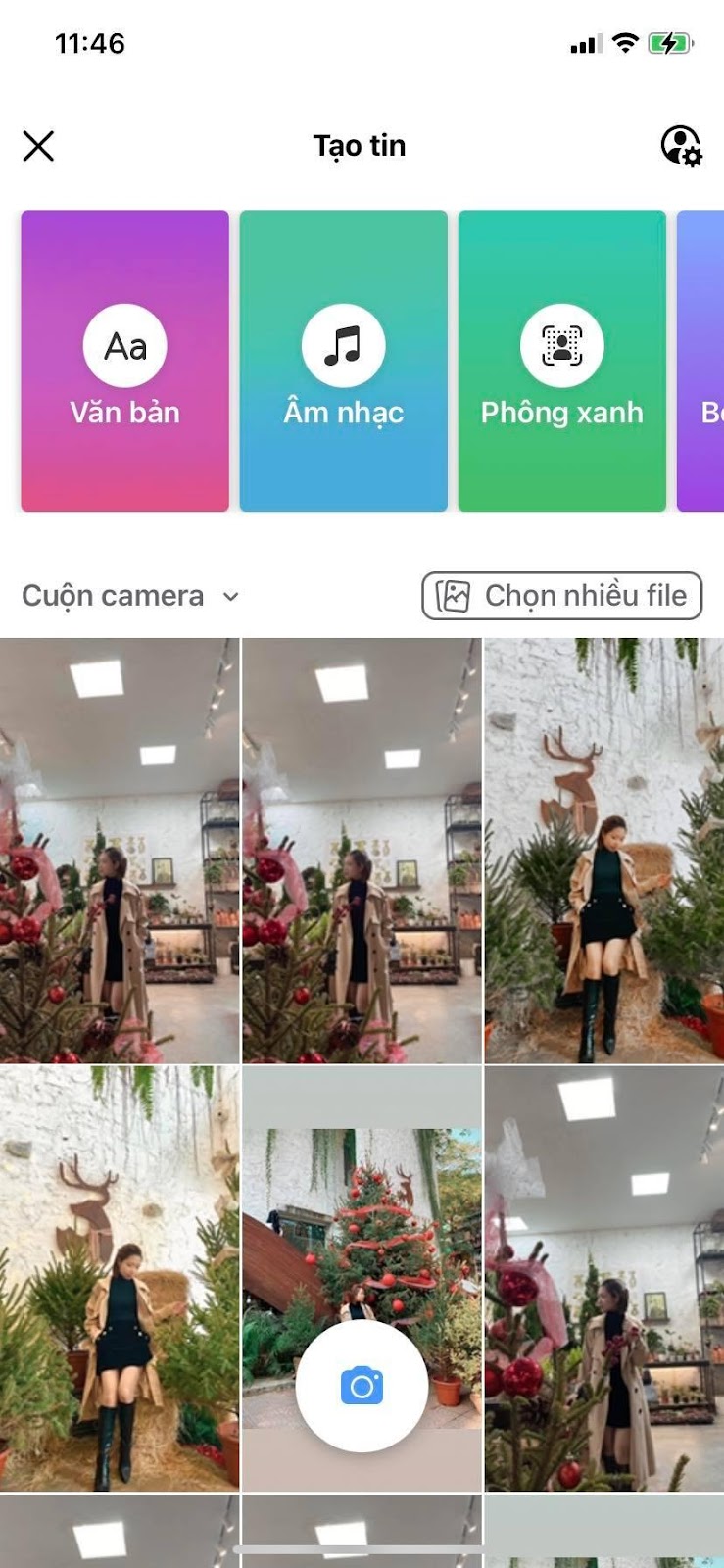
Task: Select the photo with the reindeer wall decoration
Action: pos(603,851)
